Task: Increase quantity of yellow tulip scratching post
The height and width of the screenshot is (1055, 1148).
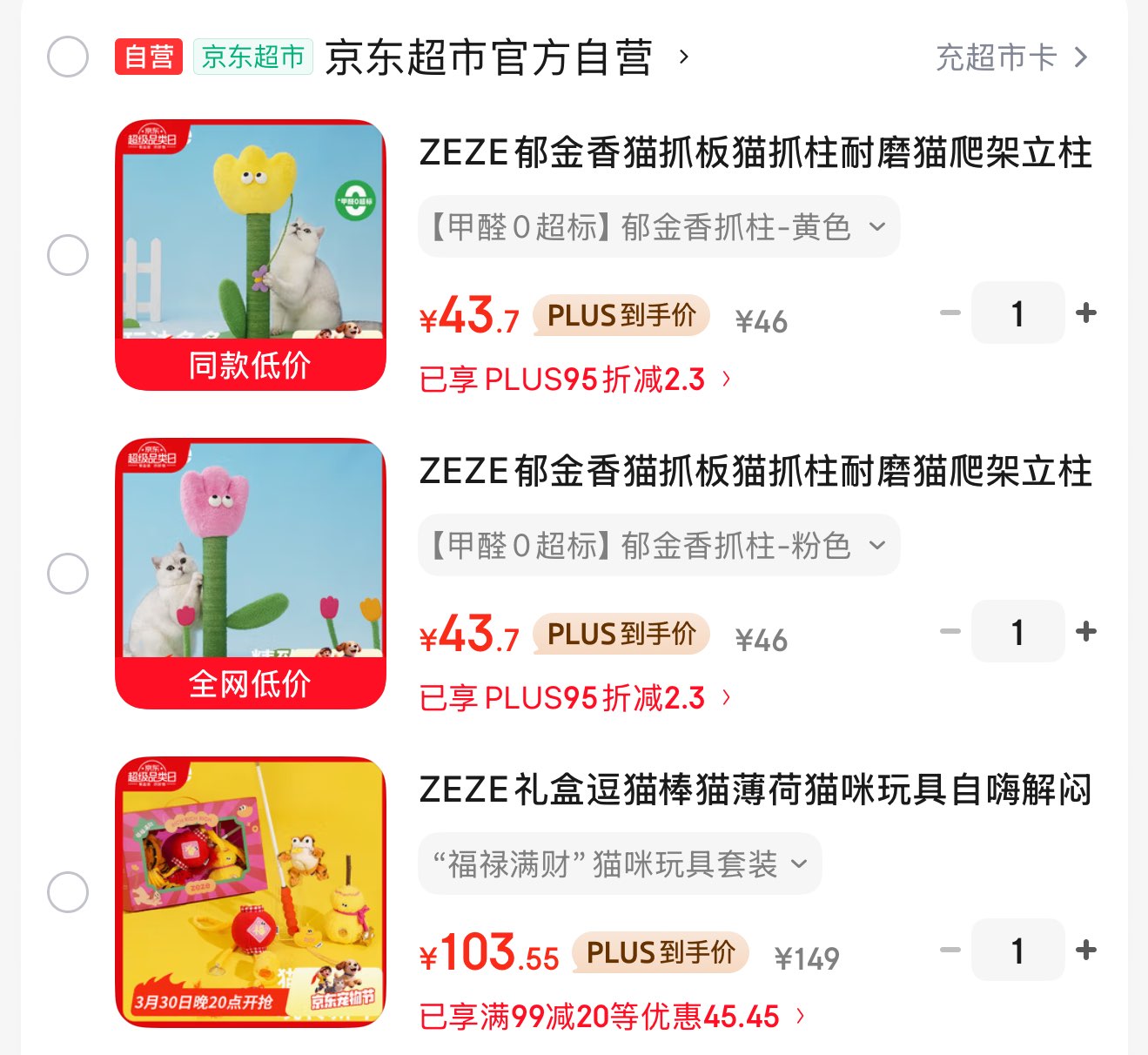Action: click(x=1085, y=312)
